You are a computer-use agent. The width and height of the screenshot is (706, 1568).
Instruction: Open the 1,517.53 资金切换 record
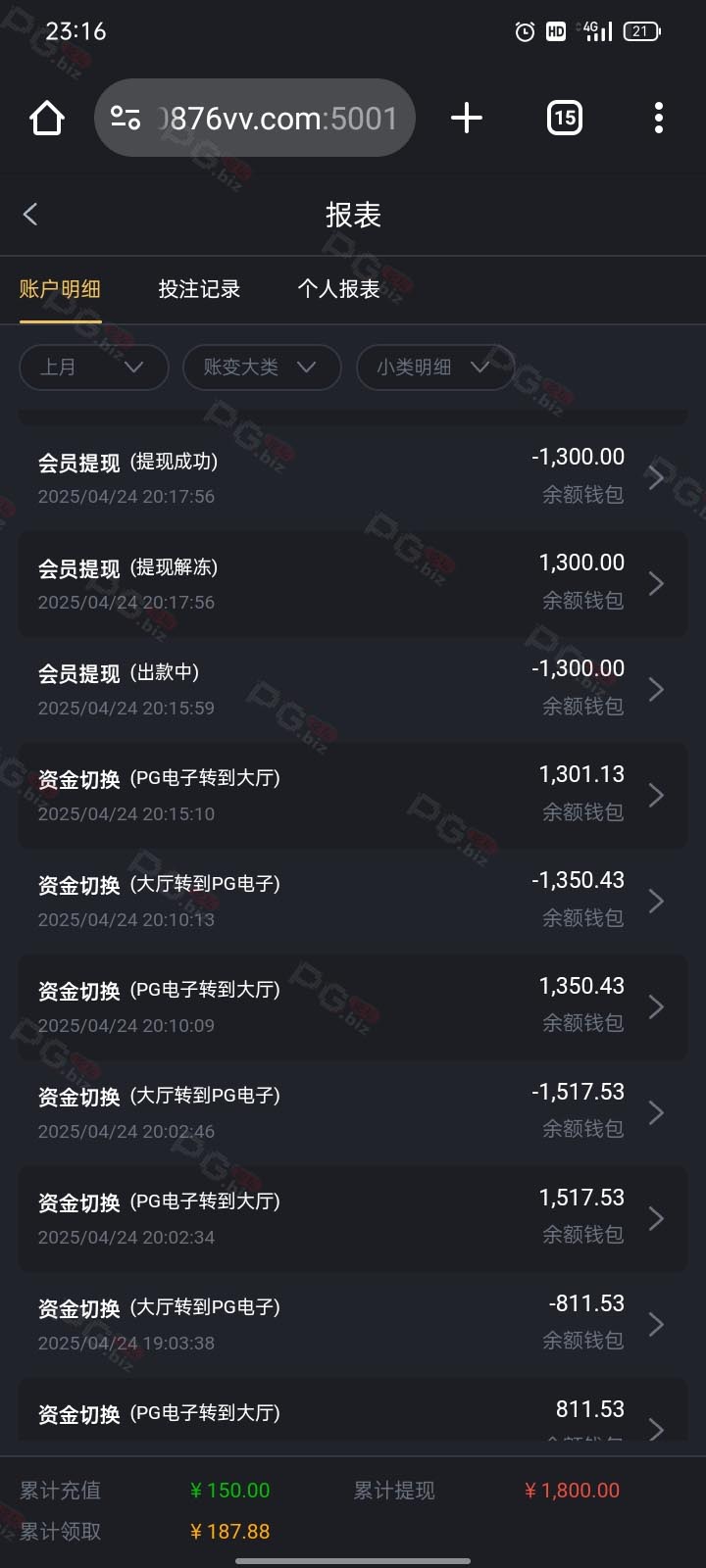pos(353,1218)
